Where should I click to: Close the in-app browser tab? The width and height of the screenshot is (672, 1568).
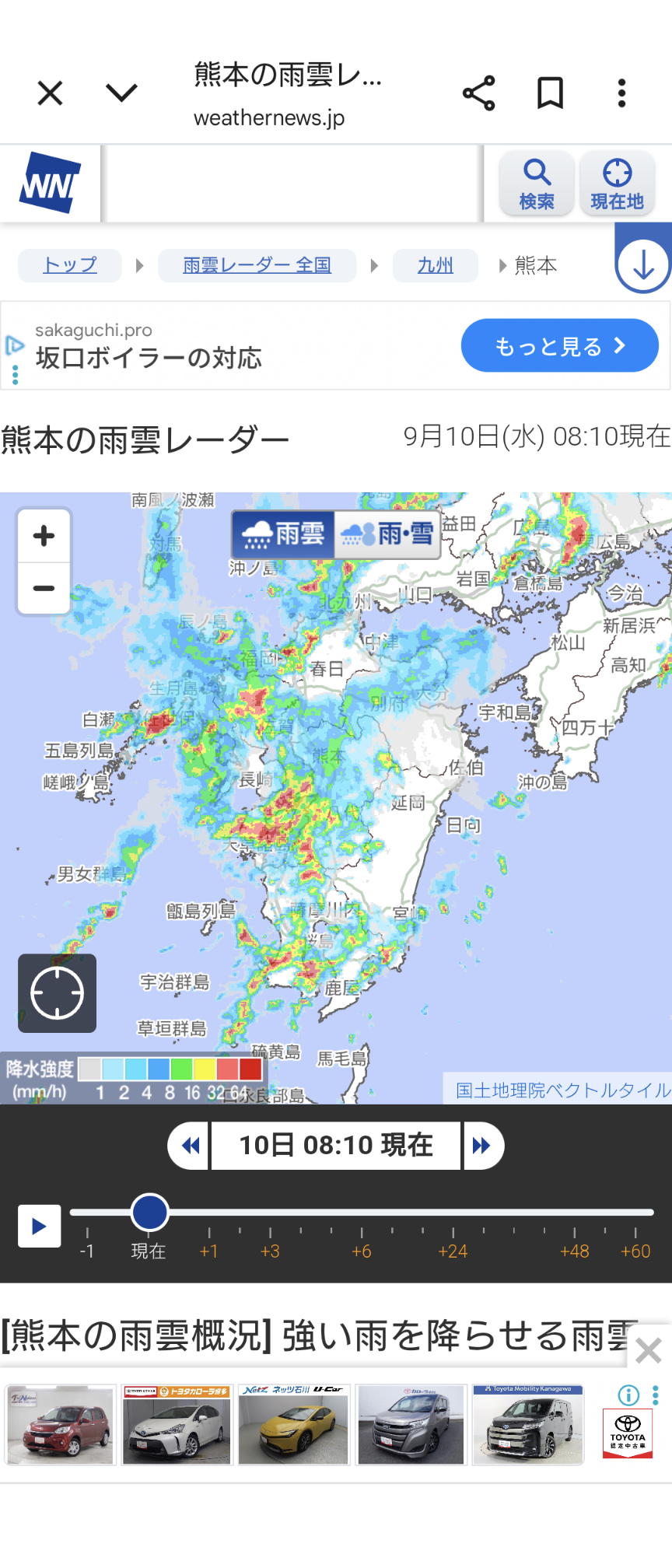[51, 94]
